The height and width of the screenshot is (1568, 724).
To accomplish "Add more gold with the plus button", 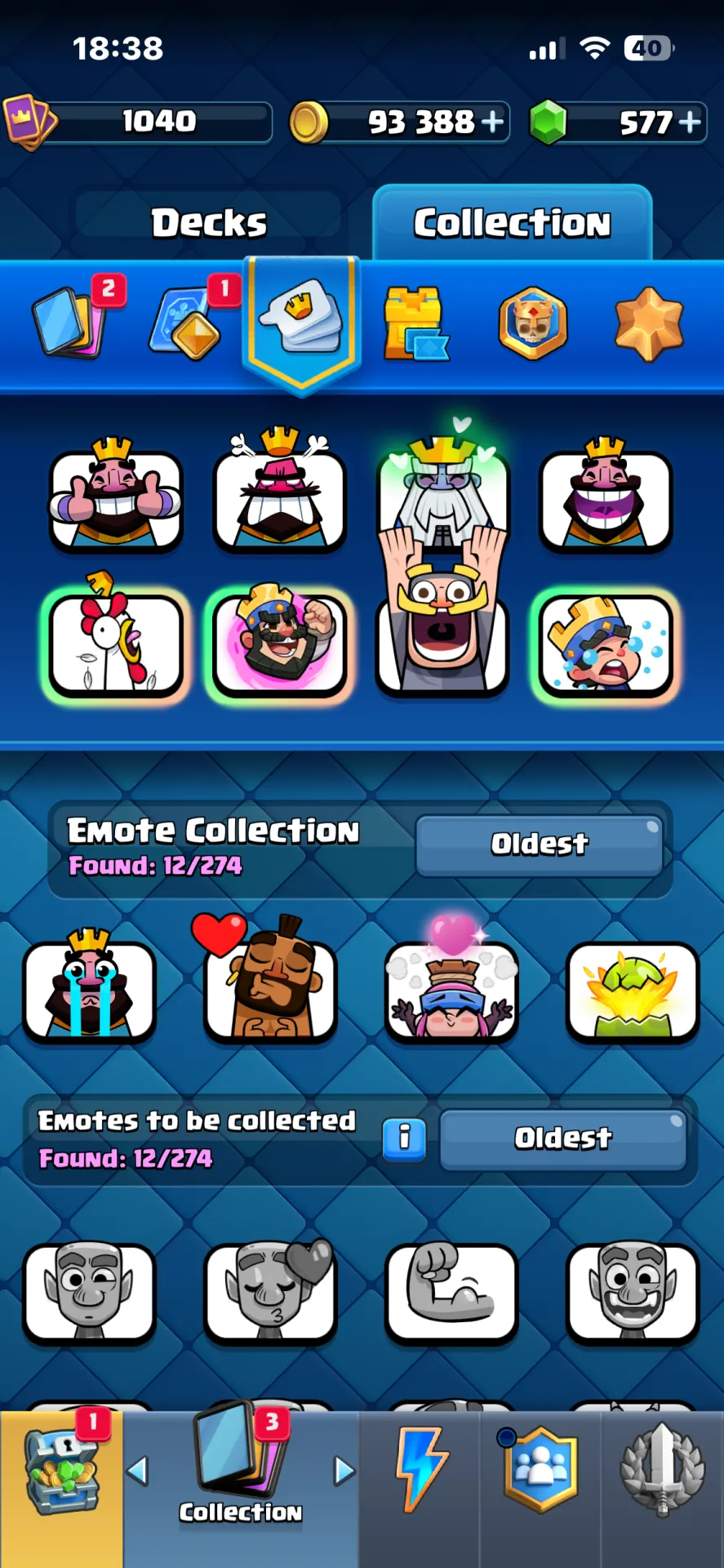I will click(x=492, y=122).
